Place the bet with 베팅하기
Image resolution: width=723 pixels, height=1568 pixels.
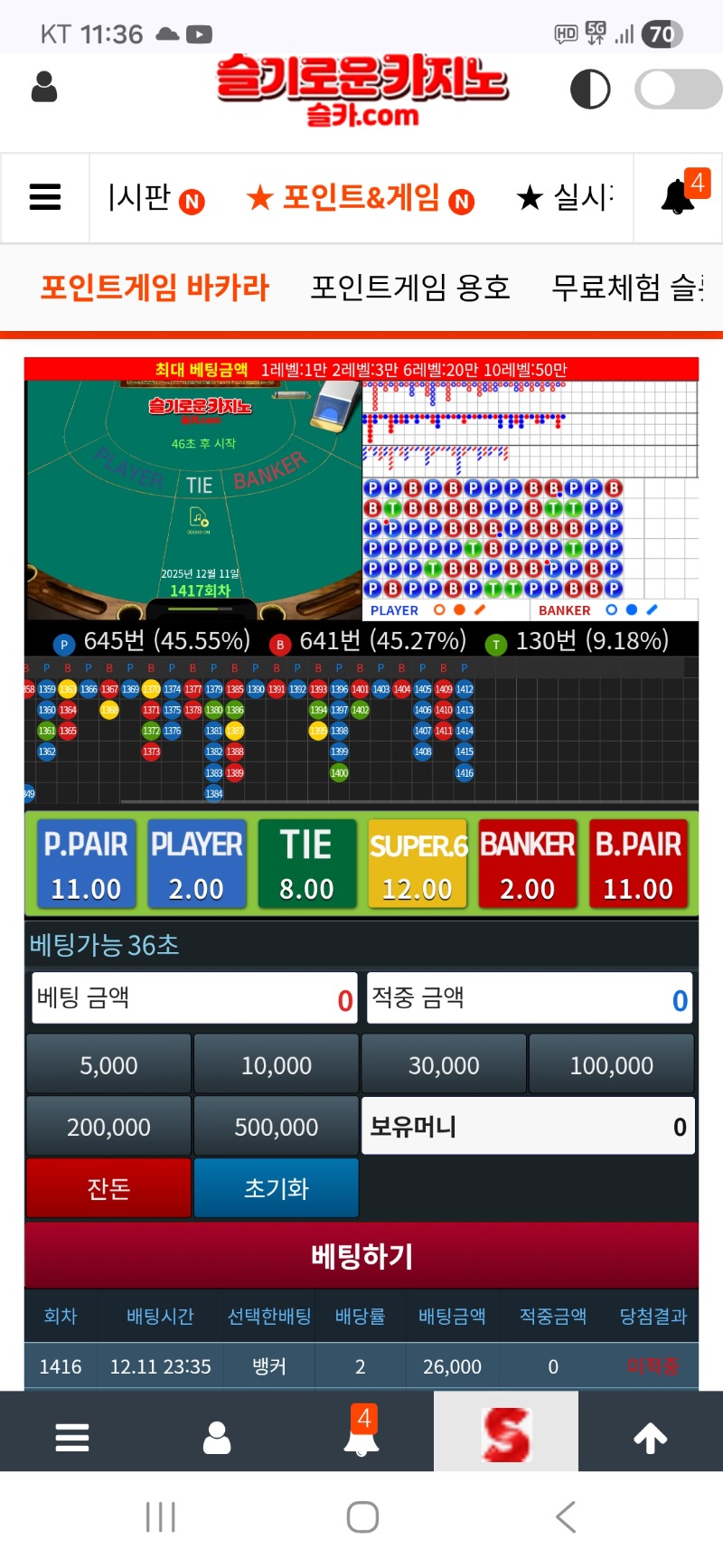[361, 1255]
